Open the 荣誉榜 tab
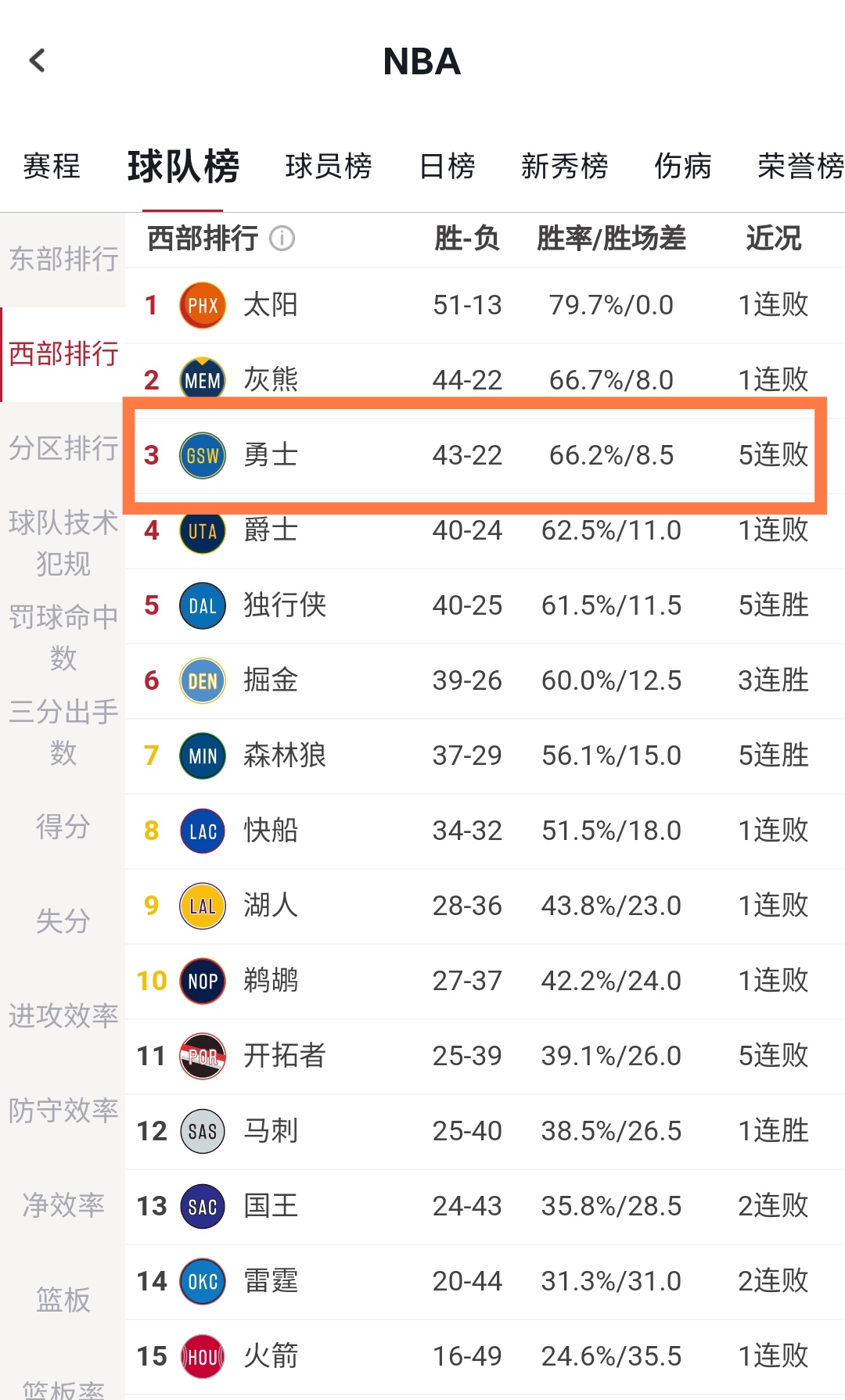The height and width of the screenshot is (1400, 845). (x=801, y=167)
